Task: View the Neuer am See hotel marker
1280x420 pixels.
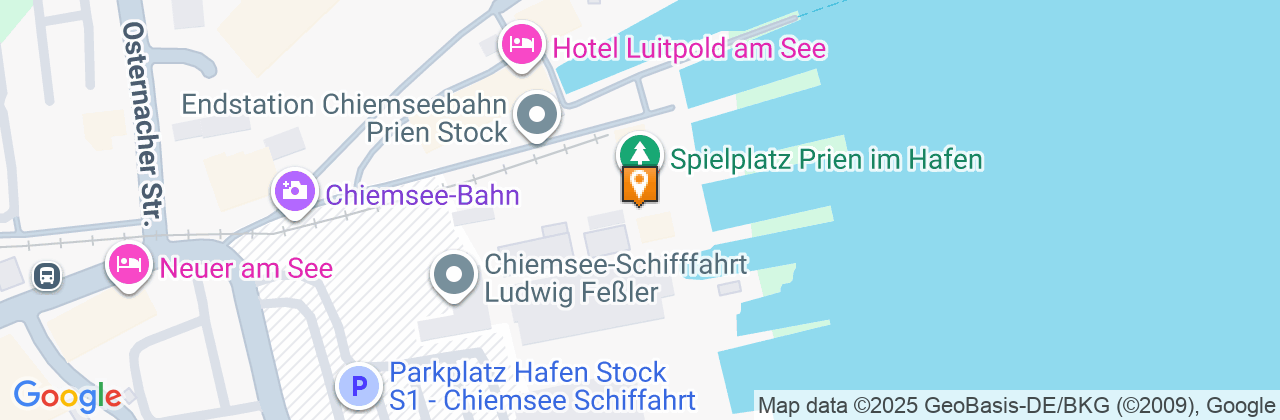Action: (130, 265)
